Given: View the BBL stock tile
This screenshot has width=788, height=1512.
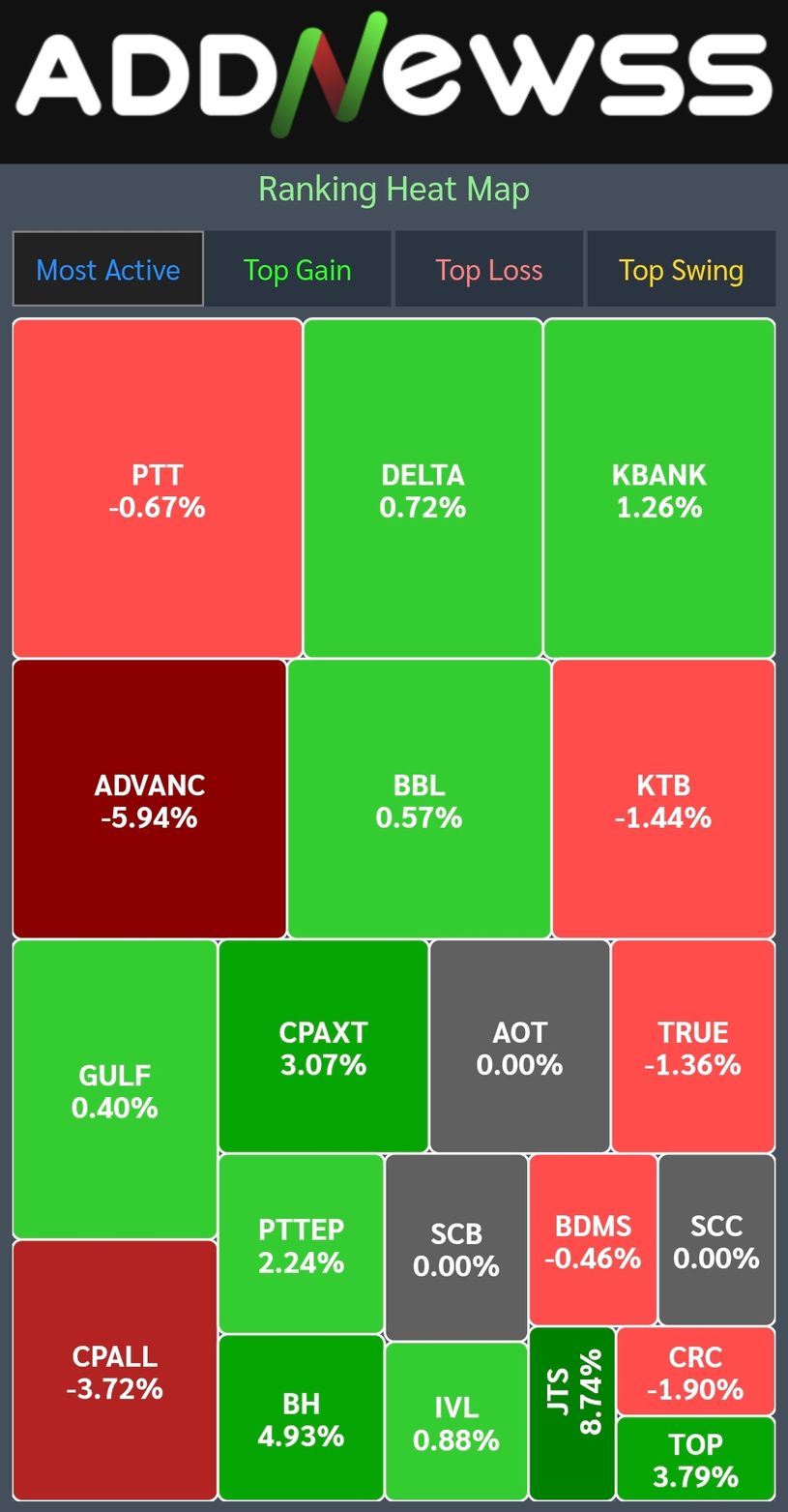Looking at the screenshot, I should [x=419, y=800].
